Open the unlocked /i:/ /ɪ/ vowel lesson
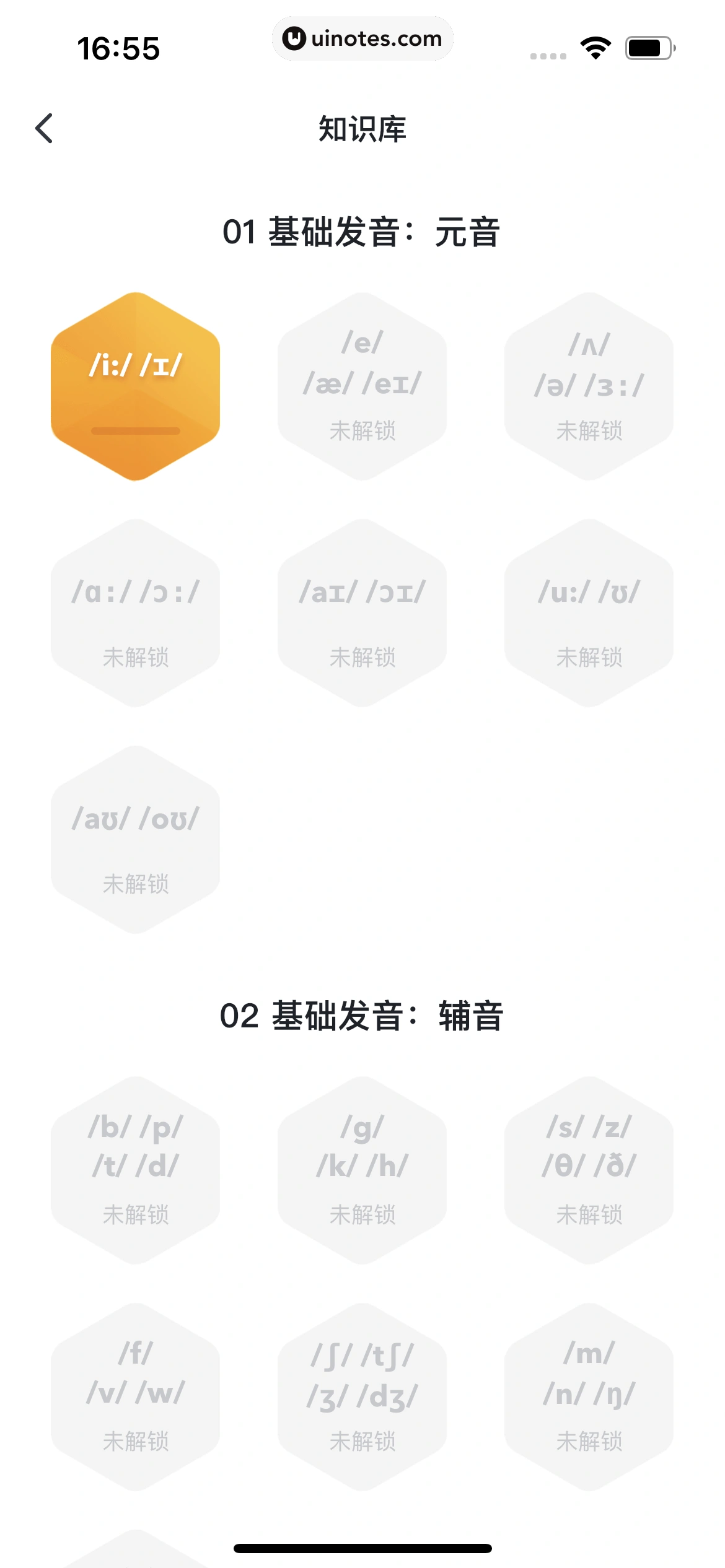The width and height of the screenshot is (725, 1568). tap(136, 384)
